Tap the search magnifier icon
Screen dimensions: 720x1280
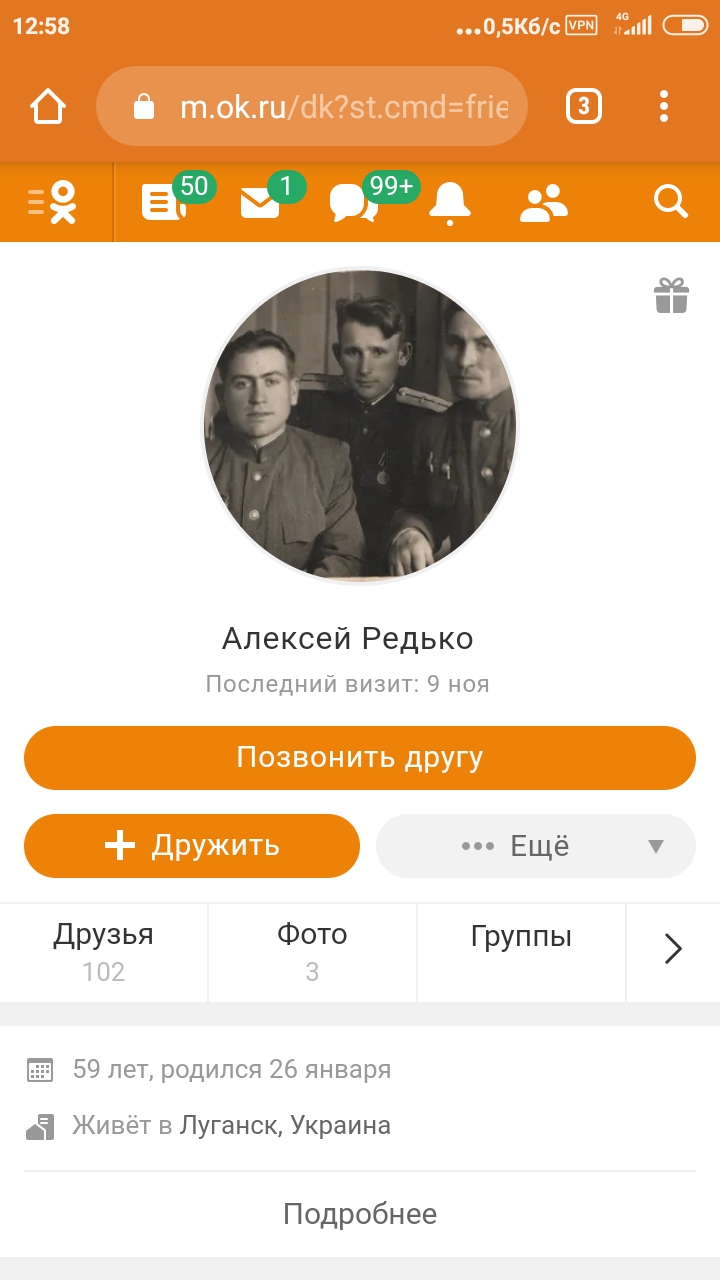(x=671, y=202)
